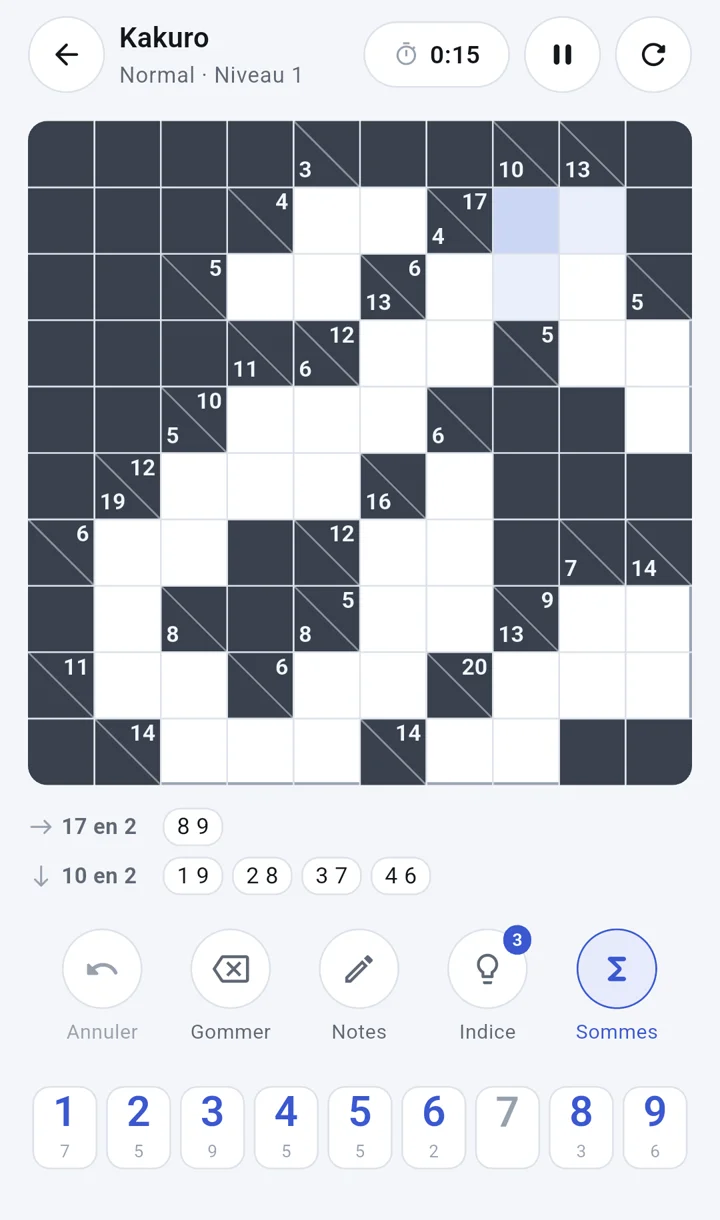Enter digit 3 from the number pad
The image size is (720, 1220).
click(212, 1127)
